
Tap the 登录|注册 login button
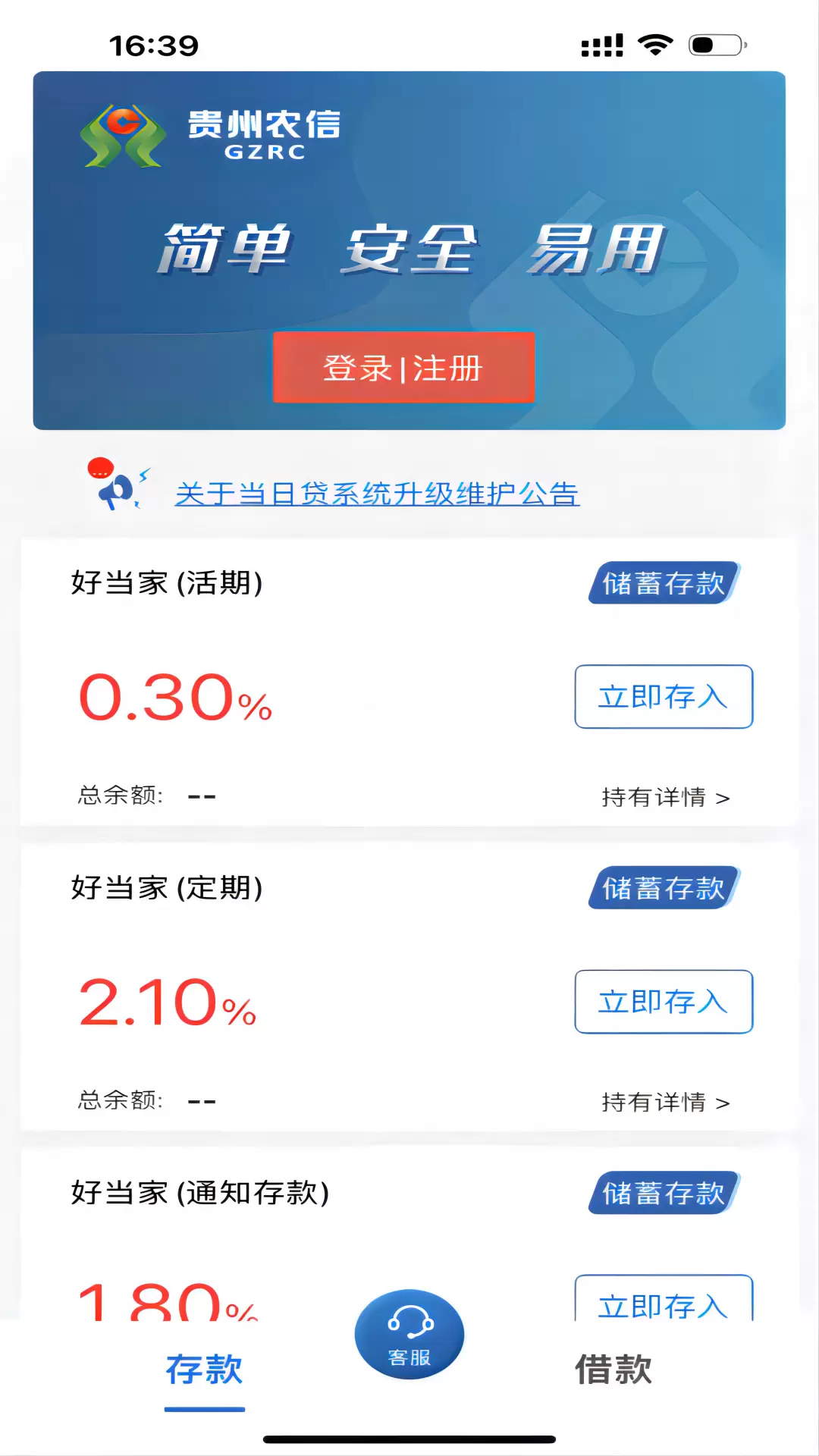(403, 367)
